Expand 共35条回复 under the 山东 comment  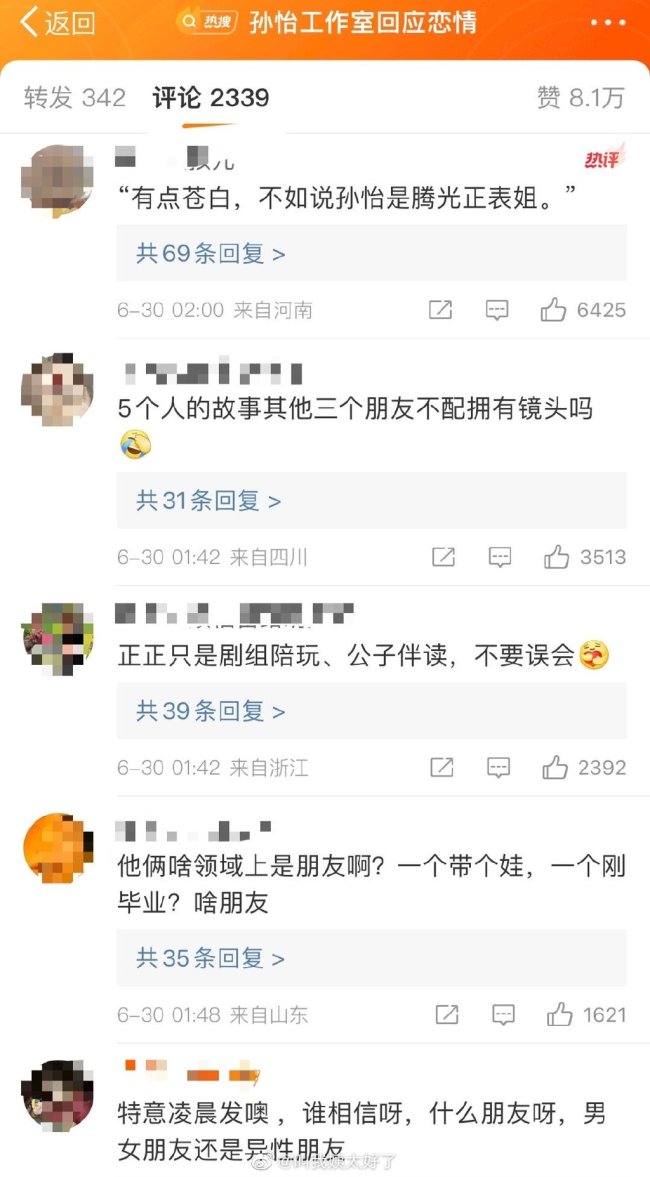pos(211,958)
